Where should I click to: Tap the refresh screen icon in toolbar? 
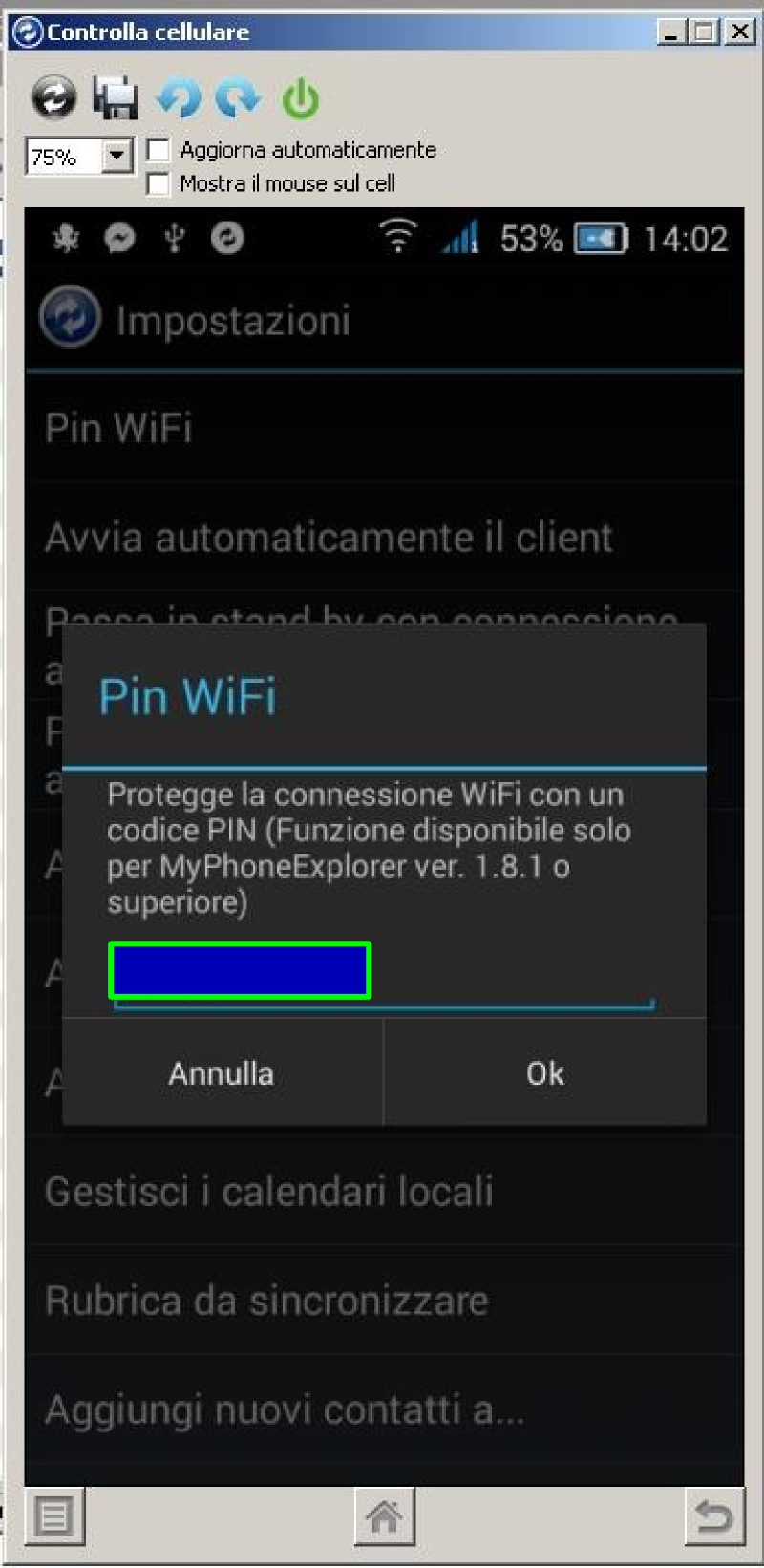coord(53,97)
